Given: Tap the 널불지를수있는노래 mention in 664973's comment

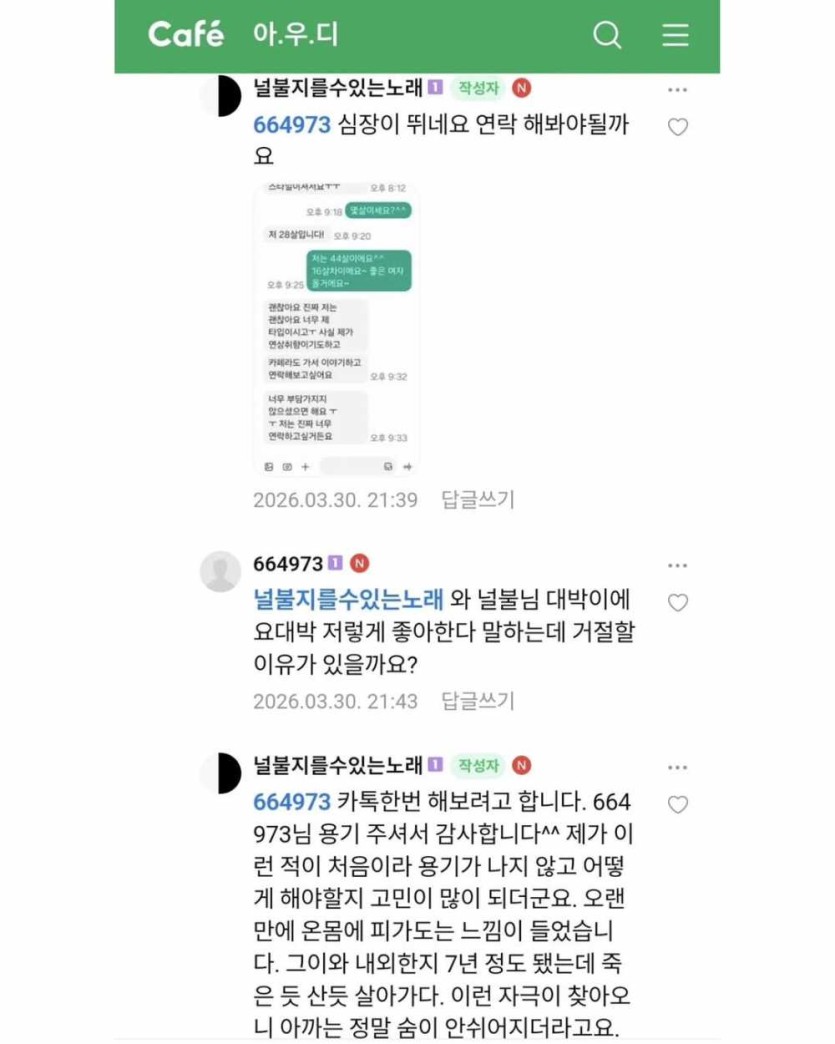Looking at the screenshot, I should click(348, 600).
